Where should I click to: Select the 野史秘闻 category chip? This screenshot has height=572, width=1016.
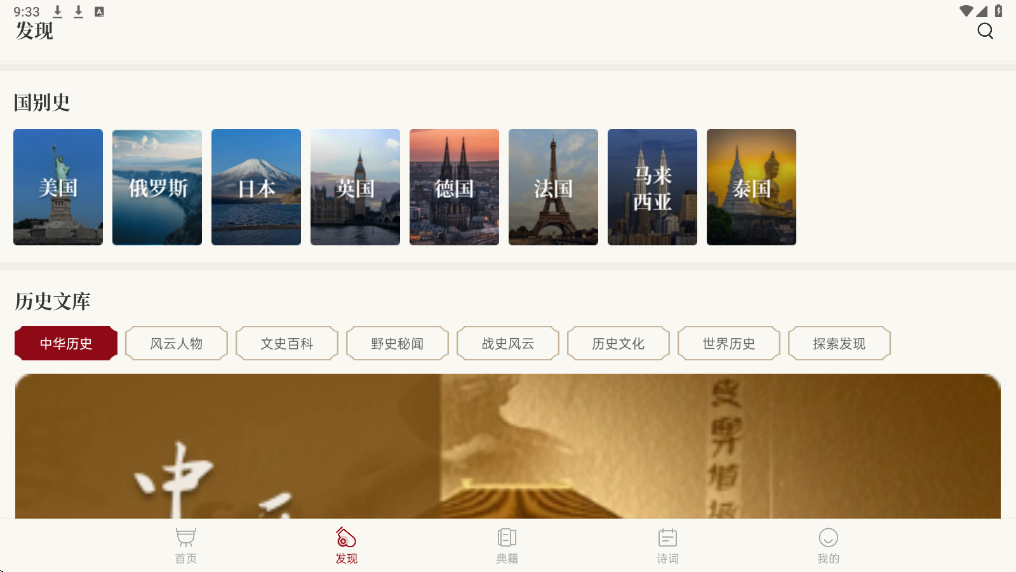click(397, 343)
